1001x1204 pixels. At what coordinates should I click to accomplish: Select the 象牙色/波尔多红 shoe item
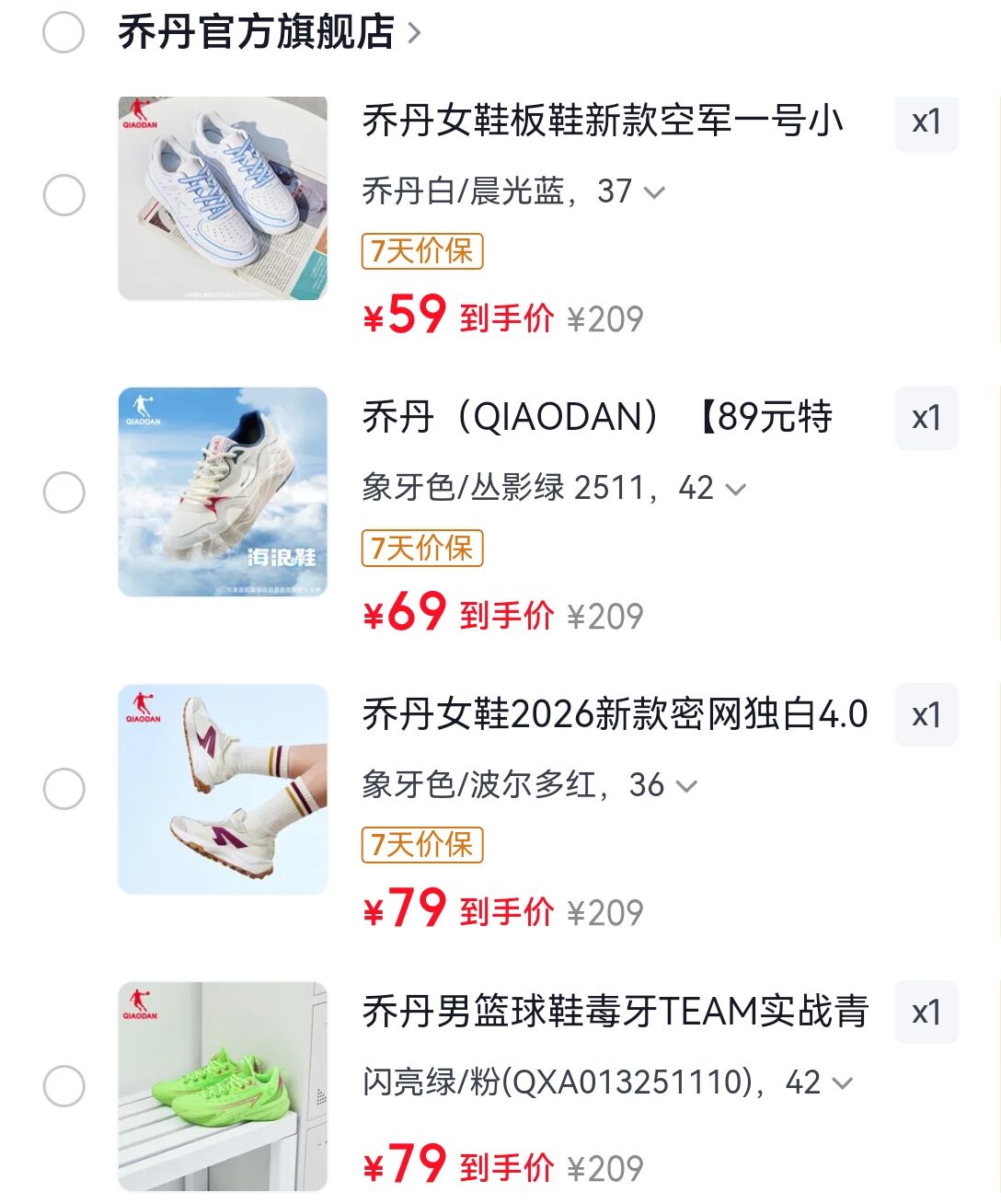click(64, 789)
